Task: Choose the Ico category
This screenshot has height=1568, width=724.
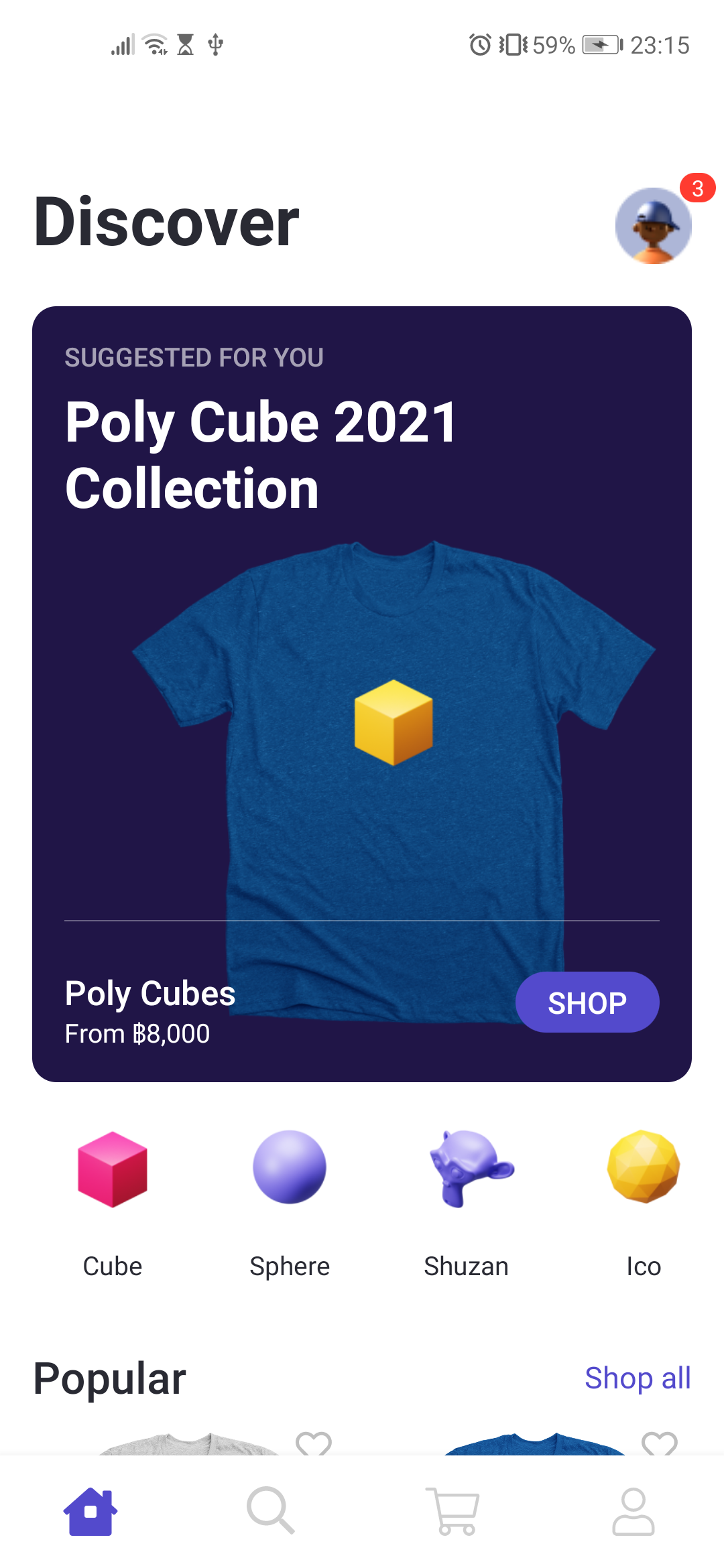Action: [644, 1199]
